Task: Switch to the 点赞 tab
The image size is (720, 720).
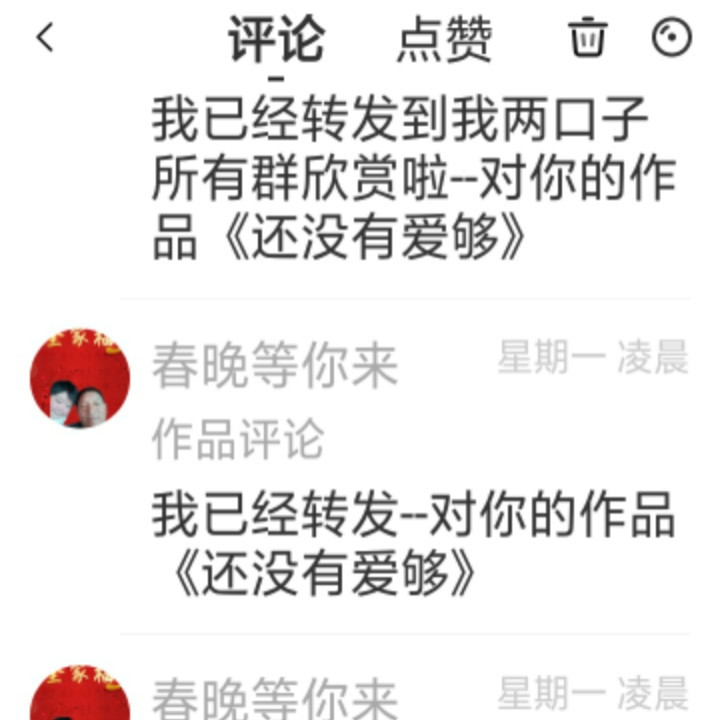Action: pos(444,39)
